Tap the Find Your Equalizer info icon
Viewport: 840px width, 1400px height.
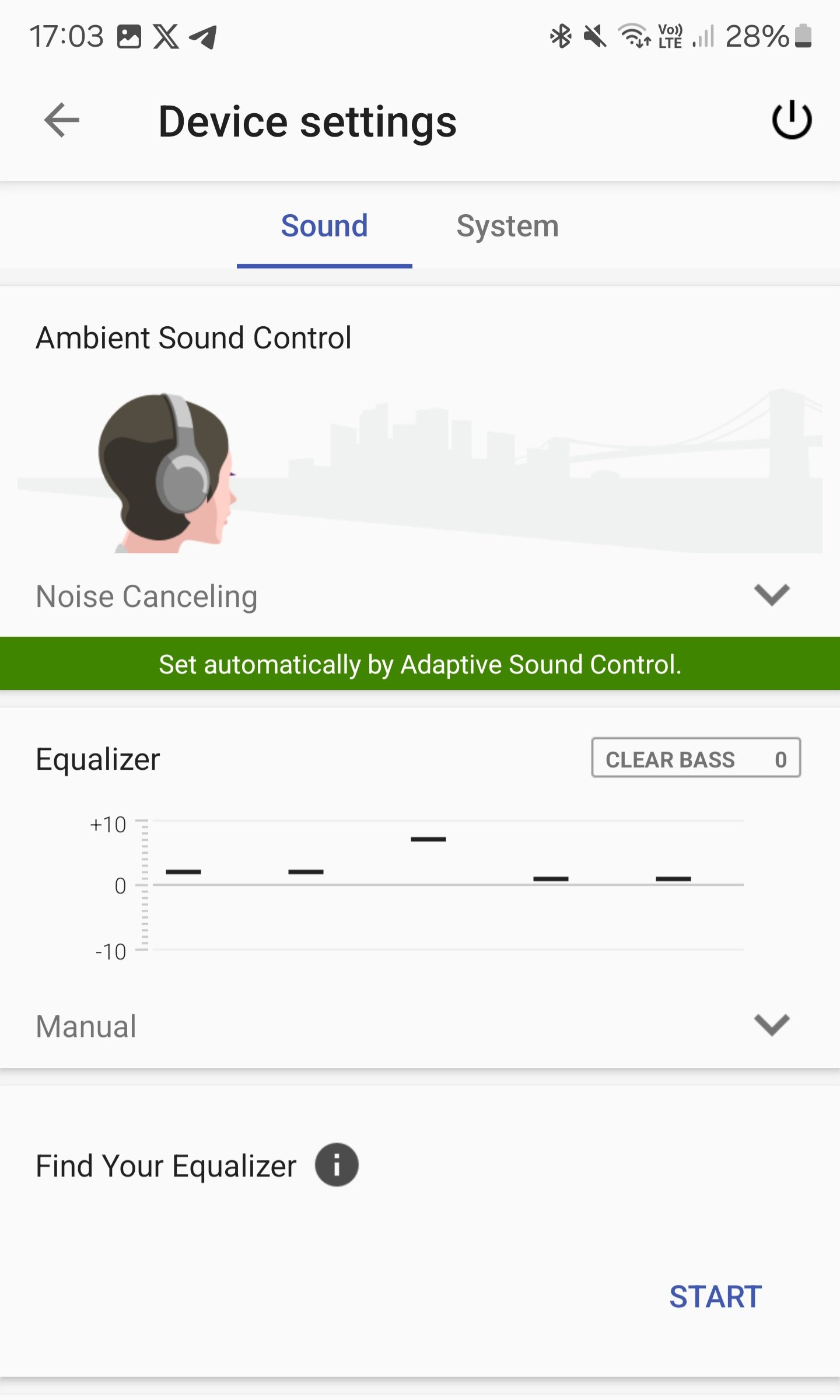(335, 1165)
